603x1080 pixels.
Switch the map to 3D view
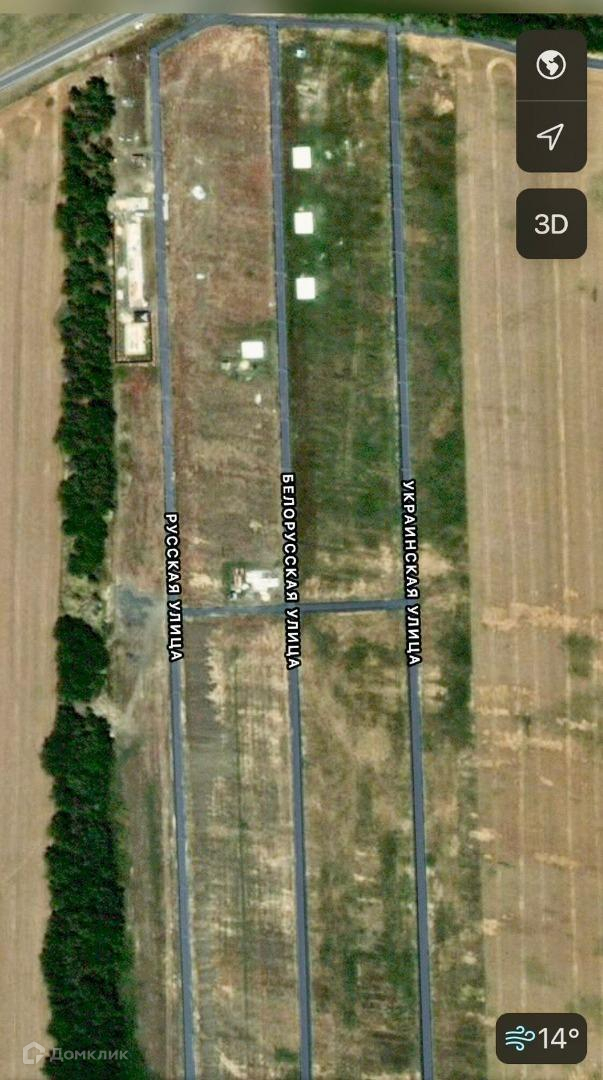tap(551, 224)
